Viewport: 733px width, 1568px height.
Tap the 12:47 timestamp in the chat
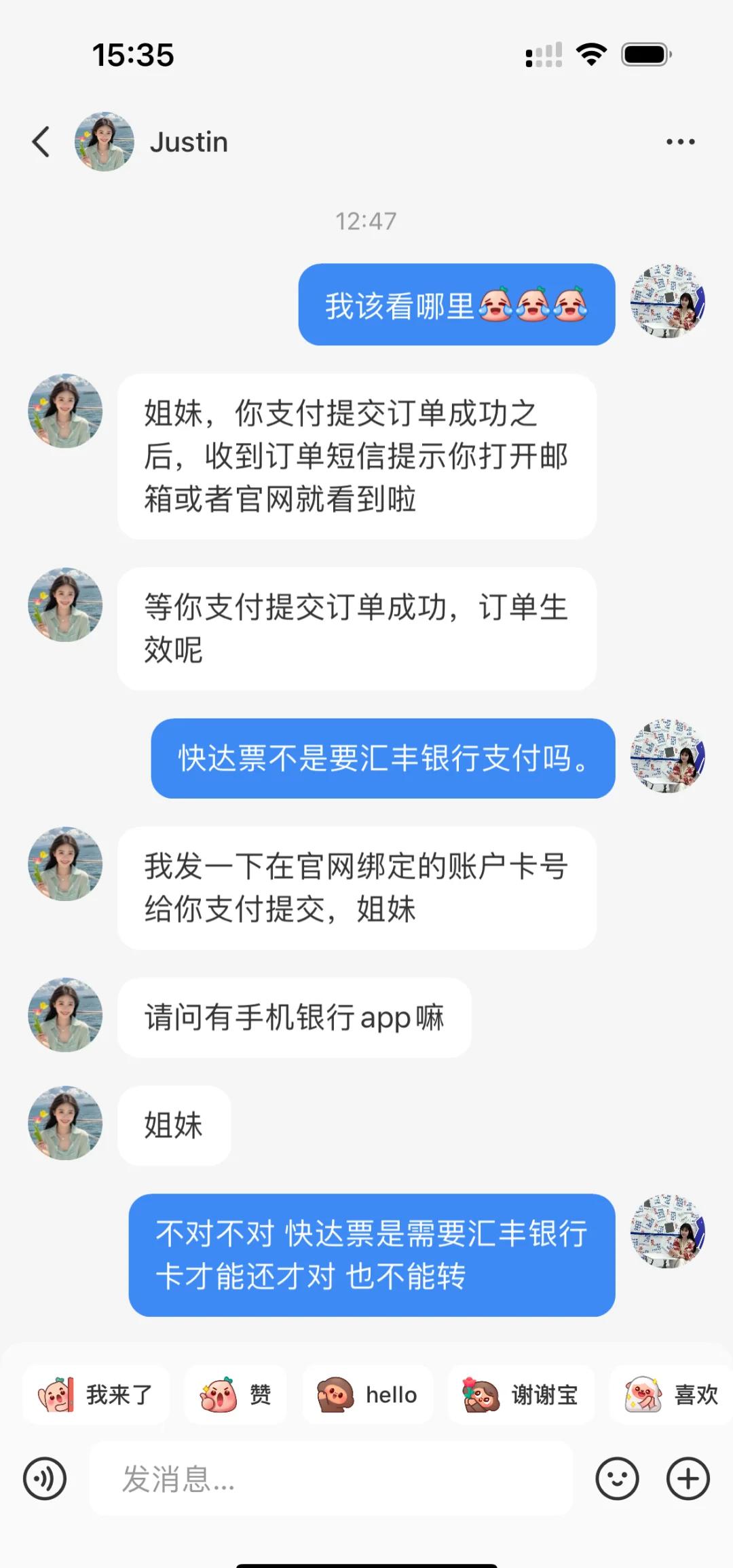coord(366,220)
